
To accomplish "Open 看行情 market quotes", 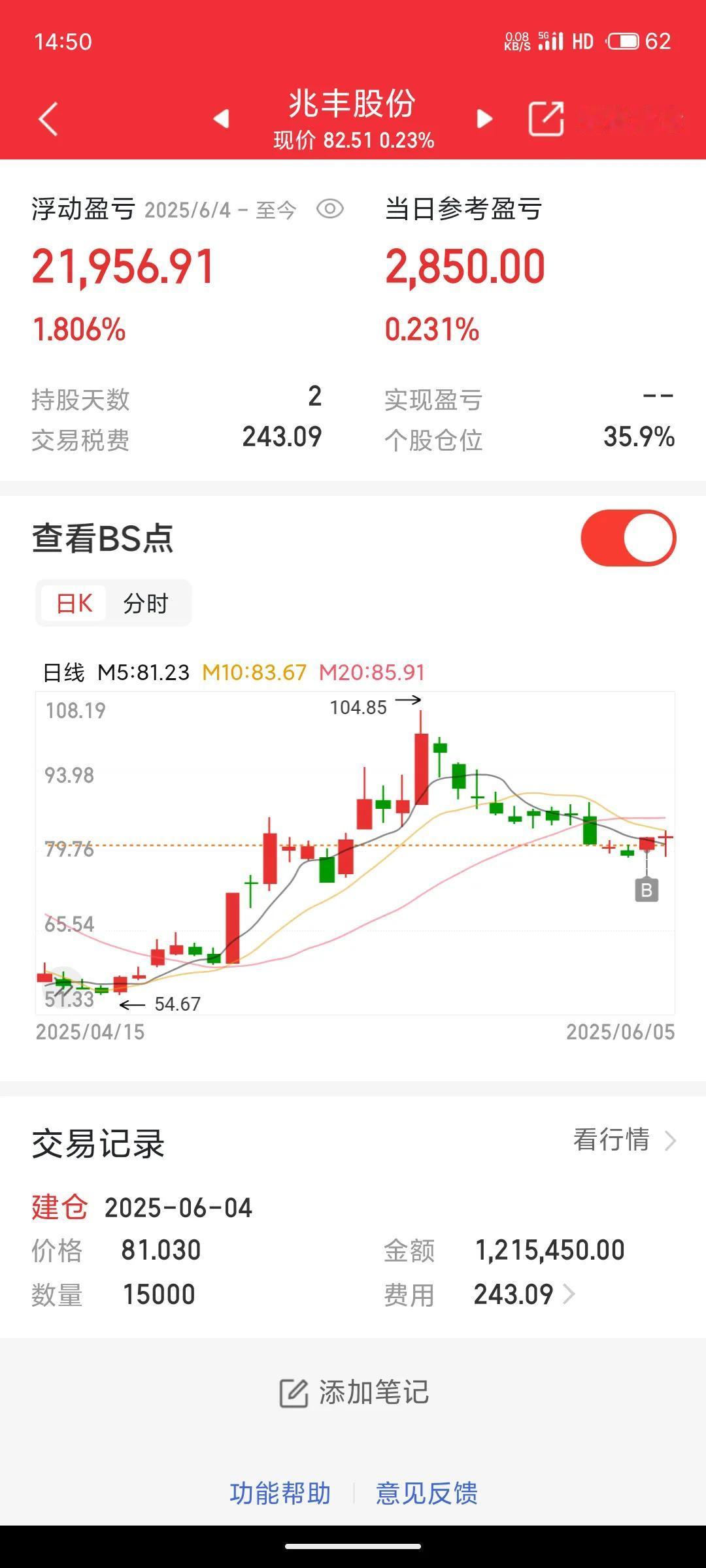I will 625,1139.
